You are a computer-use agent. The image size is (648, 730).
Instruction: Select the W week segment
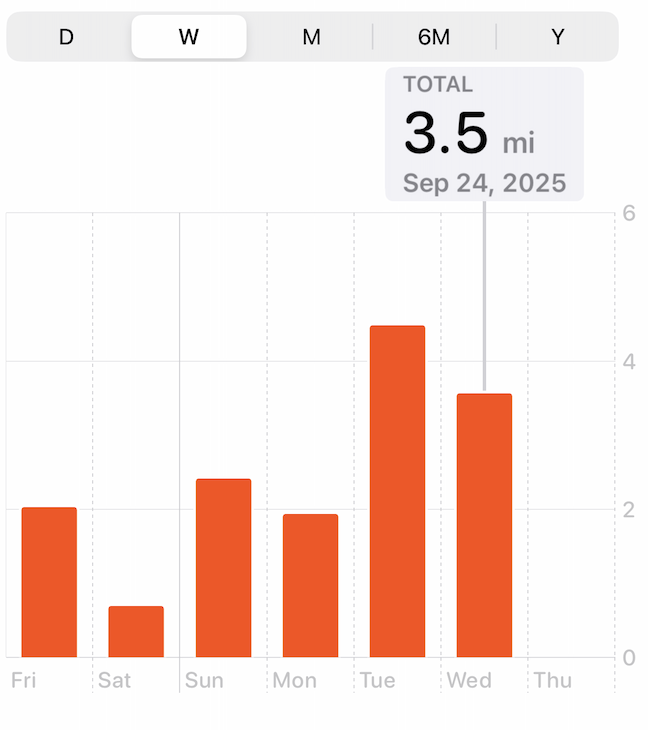(189, 37)
